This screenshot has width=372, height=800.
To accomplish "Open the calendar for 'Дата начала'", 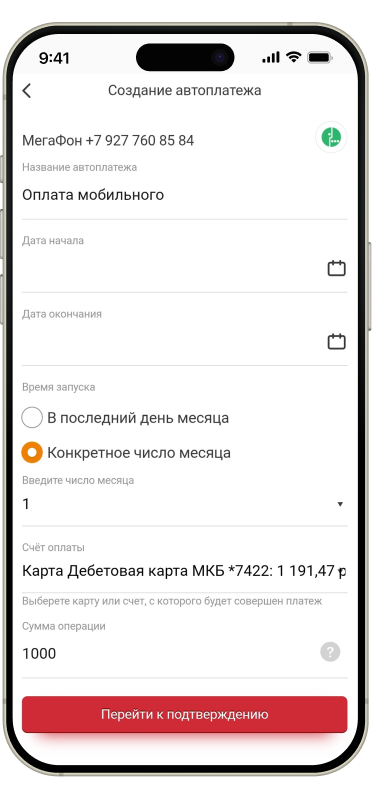I will tap(336, 268).
